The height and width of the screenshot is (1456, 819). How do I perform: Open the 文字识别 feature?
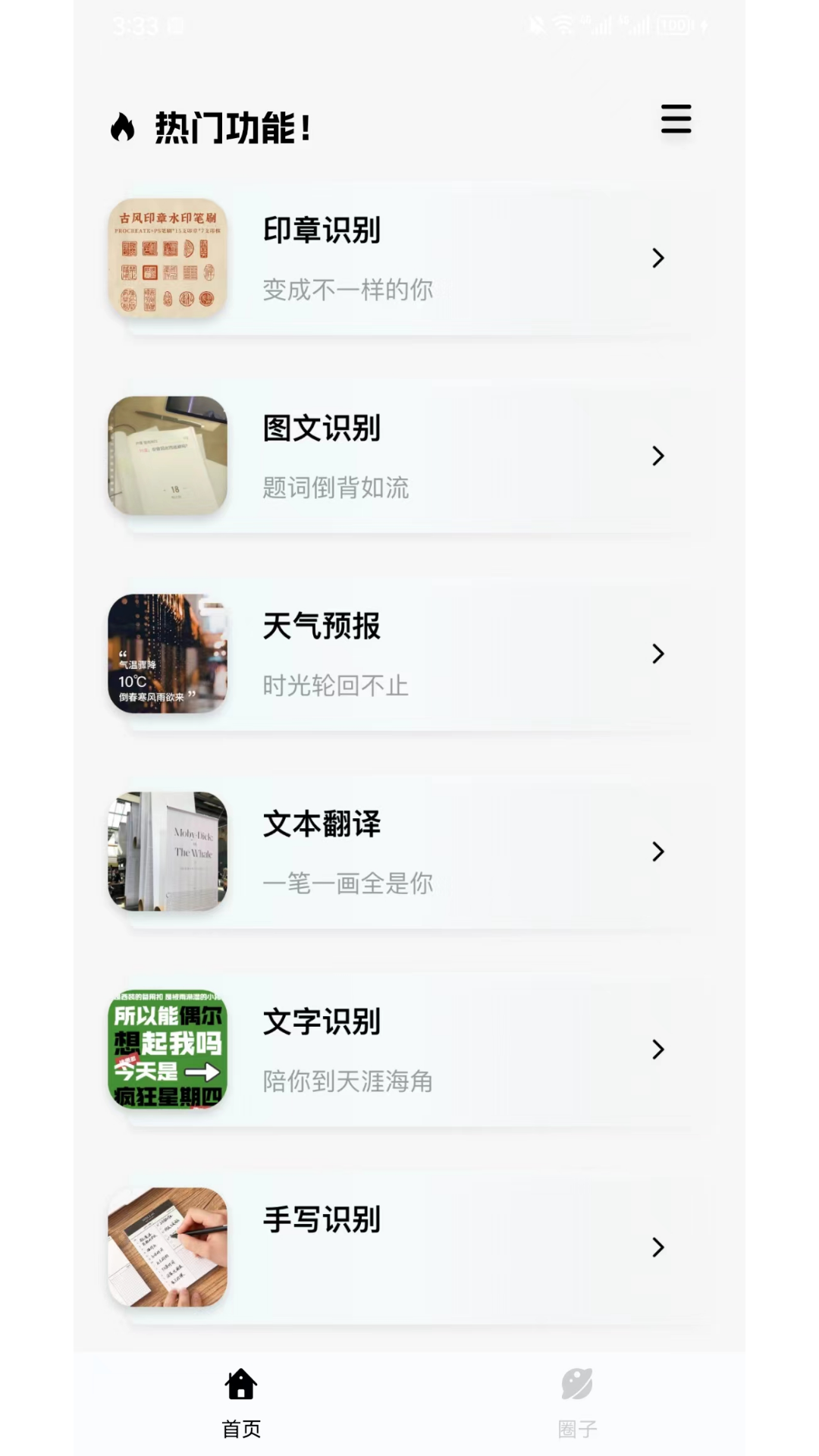409,1050
